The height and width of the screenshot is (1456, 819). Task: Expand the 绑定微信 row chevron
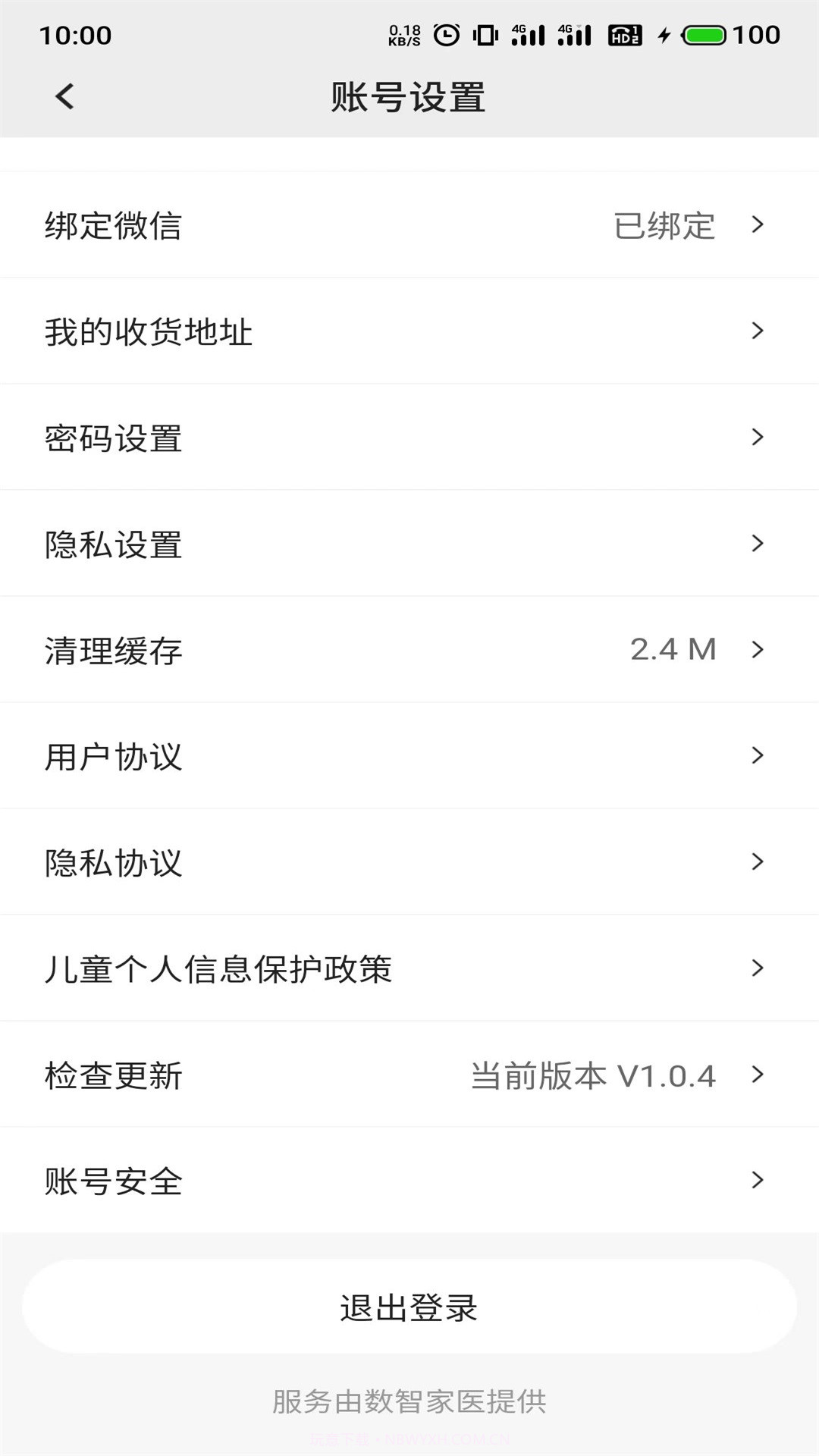coord(756,225)
